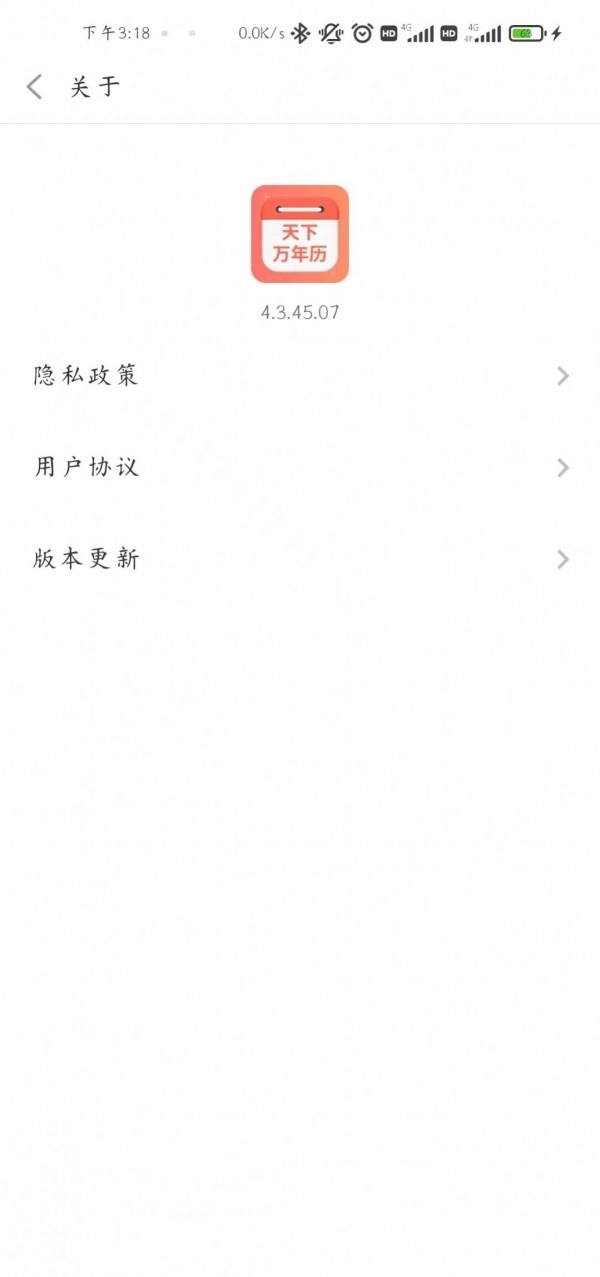Check for updates via 版本更新

300,559
